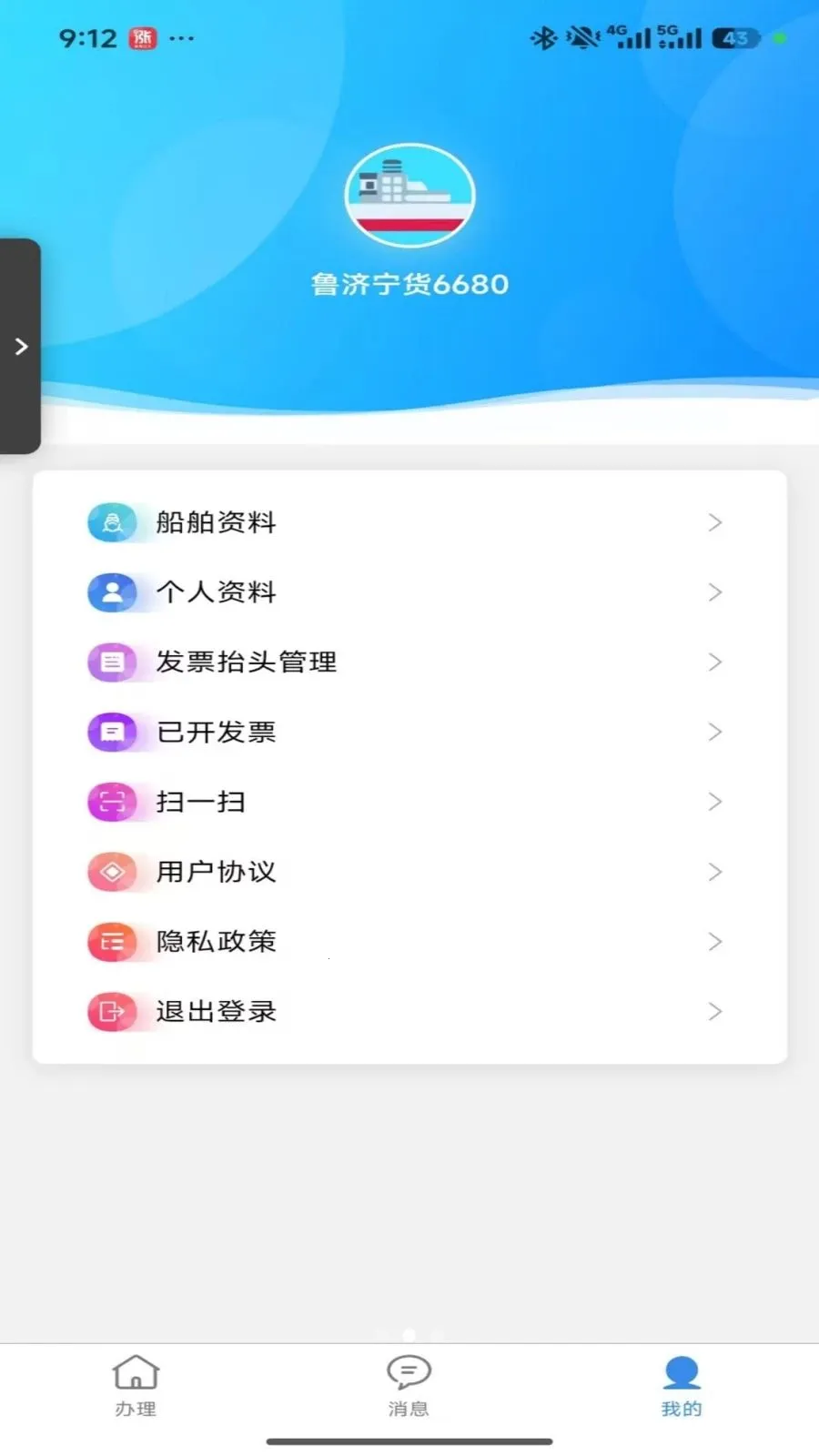Launch the QR scanner 扫一扫 icon
The width and height of the screenshot is (819, 1456).
pos(112,802)
